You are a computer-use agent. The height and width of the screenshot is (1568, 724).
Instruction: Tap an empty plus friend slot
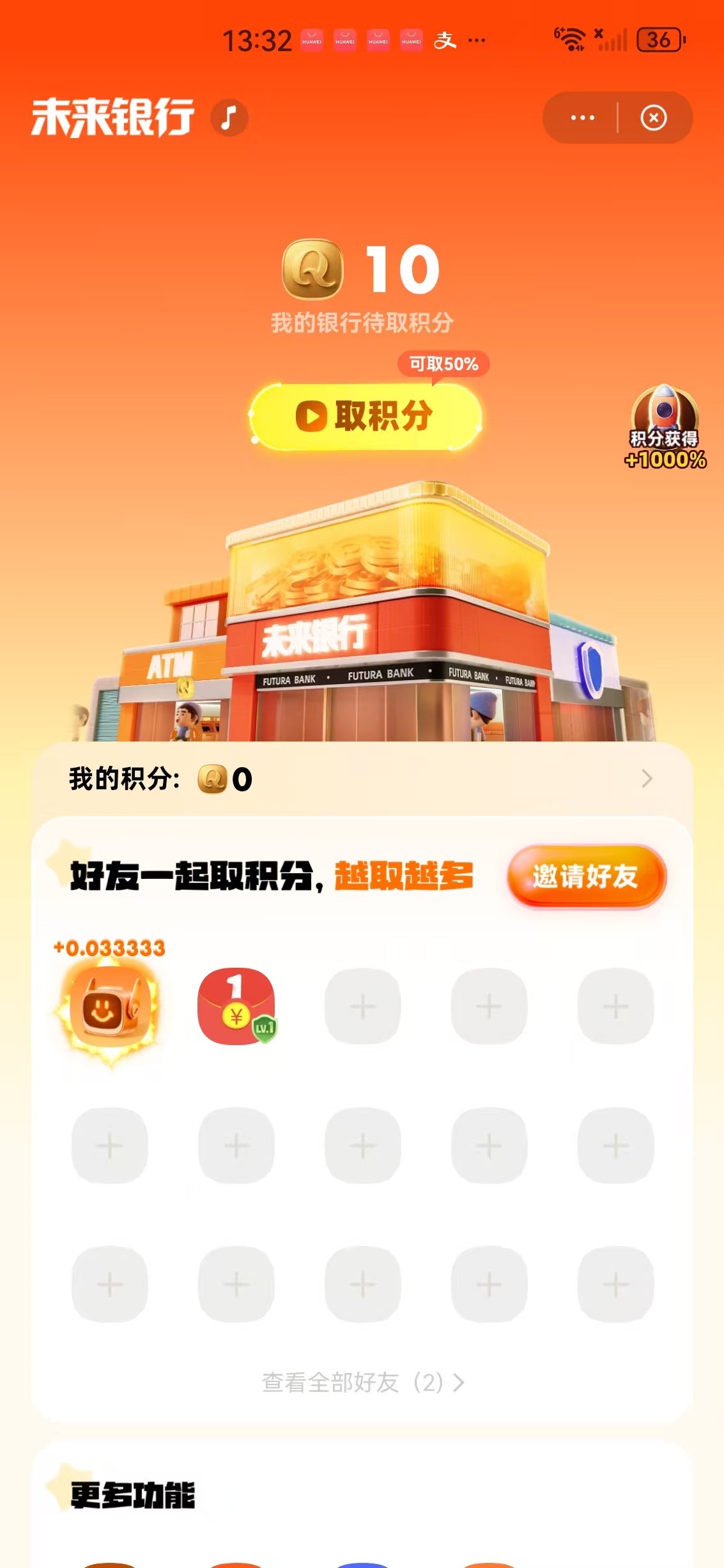click(362, 1005)
